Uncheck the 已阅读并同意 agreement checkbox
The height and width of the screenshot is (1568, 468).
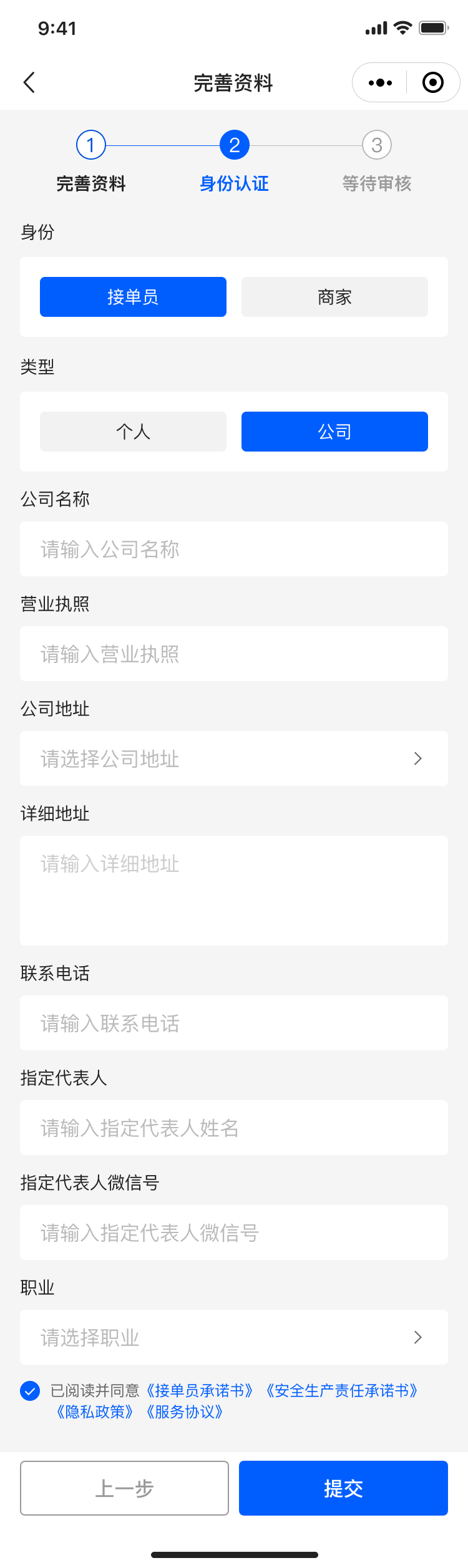(x=30, y=1391)
